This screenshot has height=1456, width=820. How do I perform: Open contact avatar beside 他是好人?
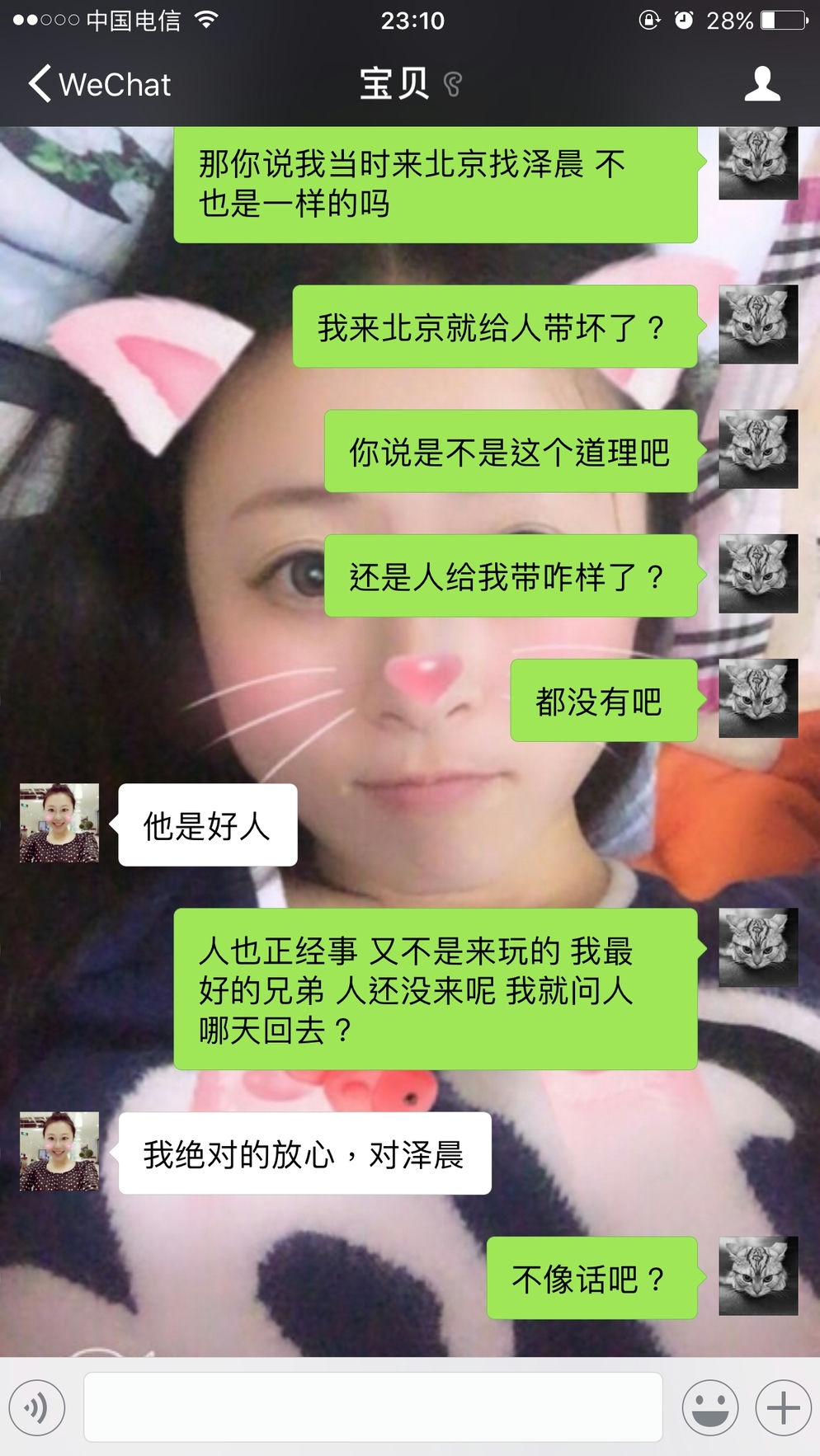59,823
